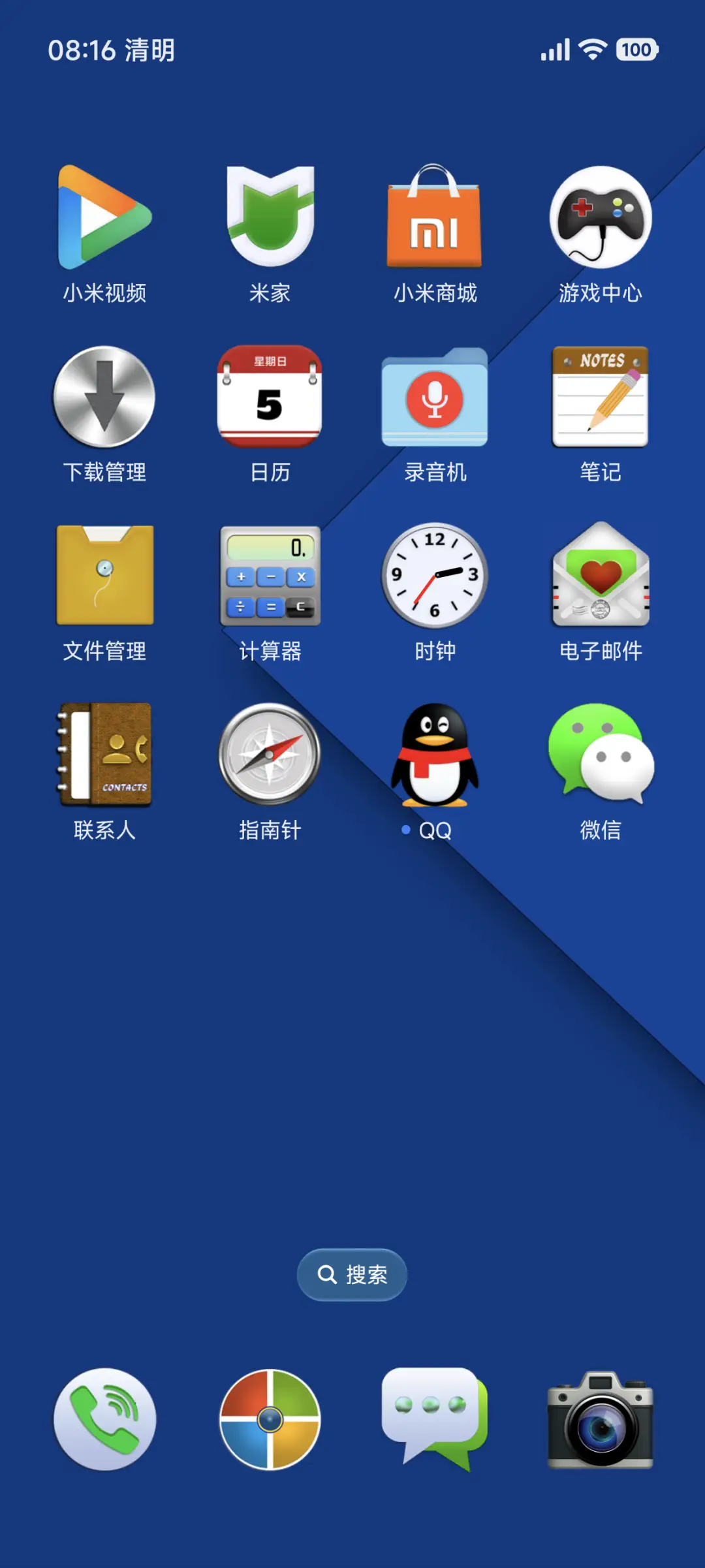Tap the 100 battery indicator
The height and width of the screenshot is (1568, 705).
click(x=638, y=49)
